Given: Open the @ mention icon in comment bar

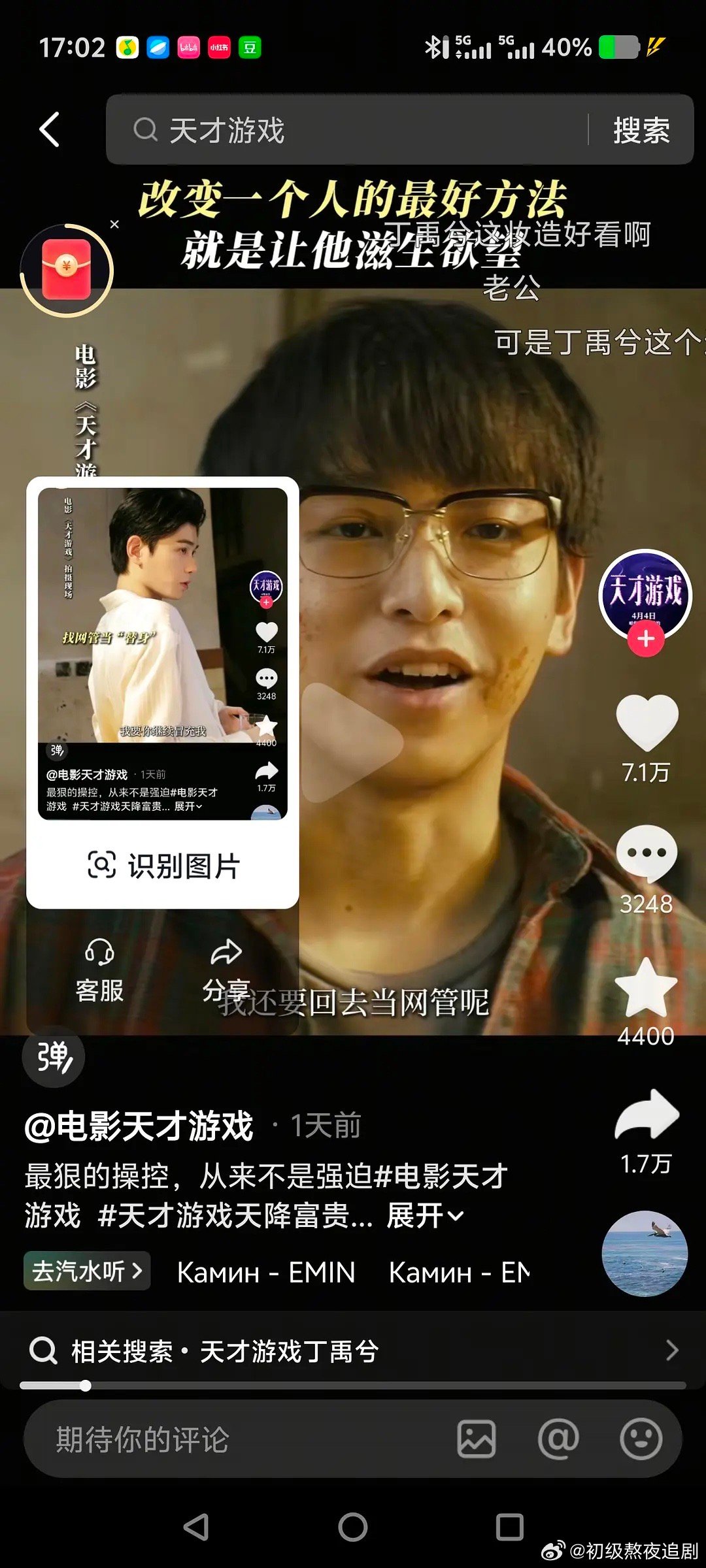Looking at the screenshot, I should click(559, 1439).
